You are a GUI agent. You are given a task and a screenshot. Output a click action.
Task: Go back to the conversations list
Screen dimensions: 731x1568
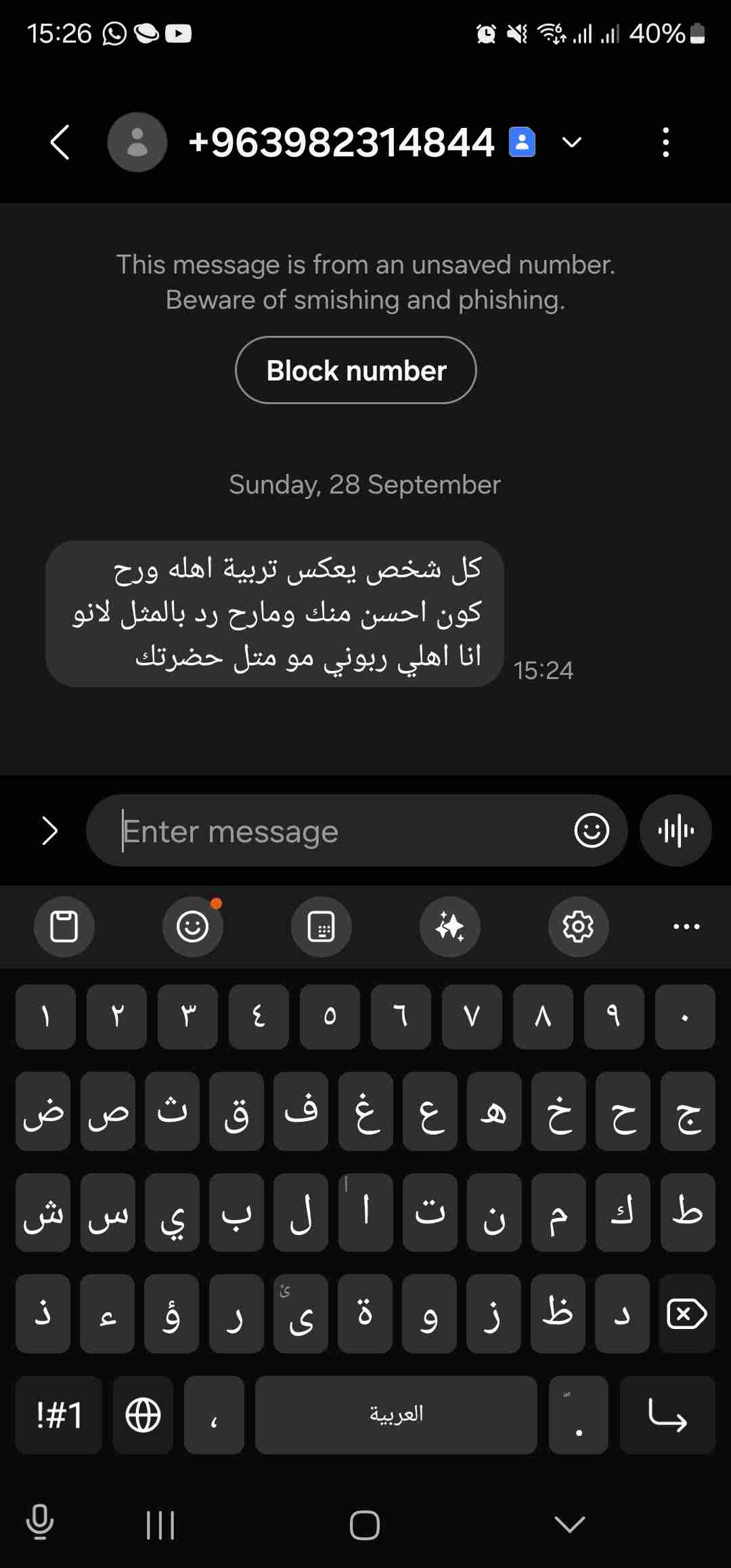tap(60, 142)
